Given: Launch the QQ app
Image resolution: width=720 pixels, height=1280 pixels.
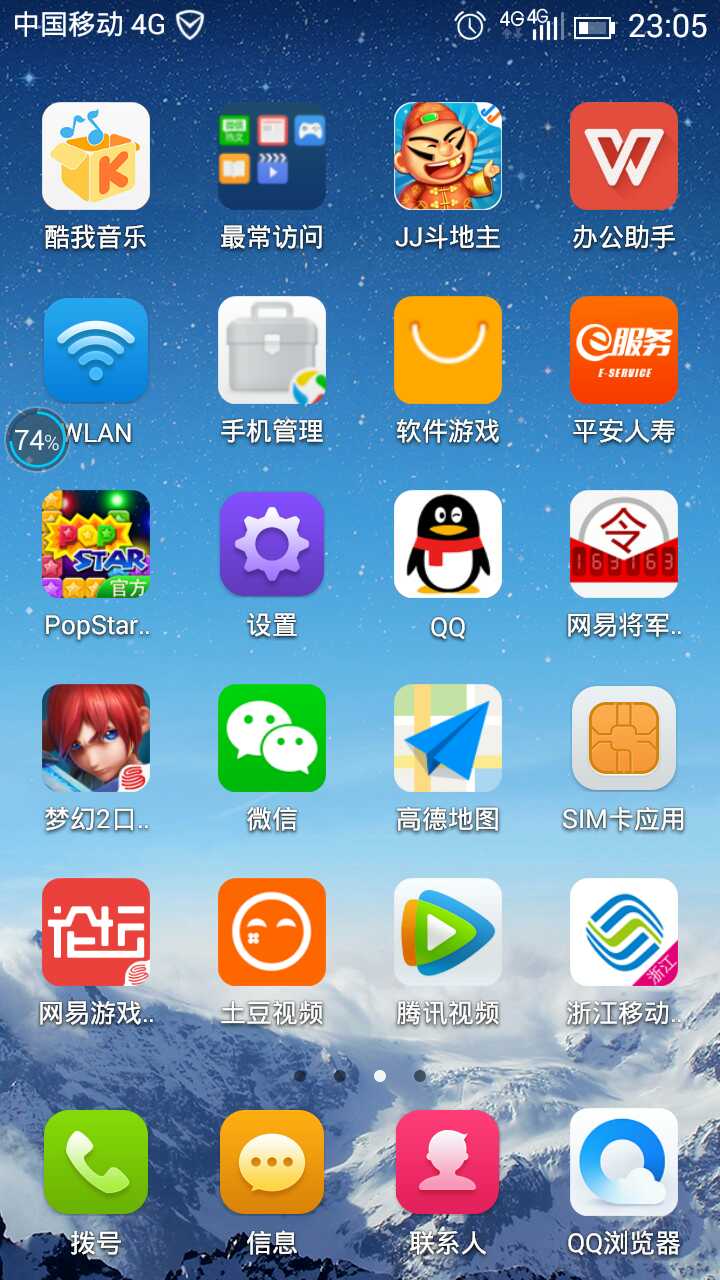Looking at the screenshot, I should [x=448, y=544].
